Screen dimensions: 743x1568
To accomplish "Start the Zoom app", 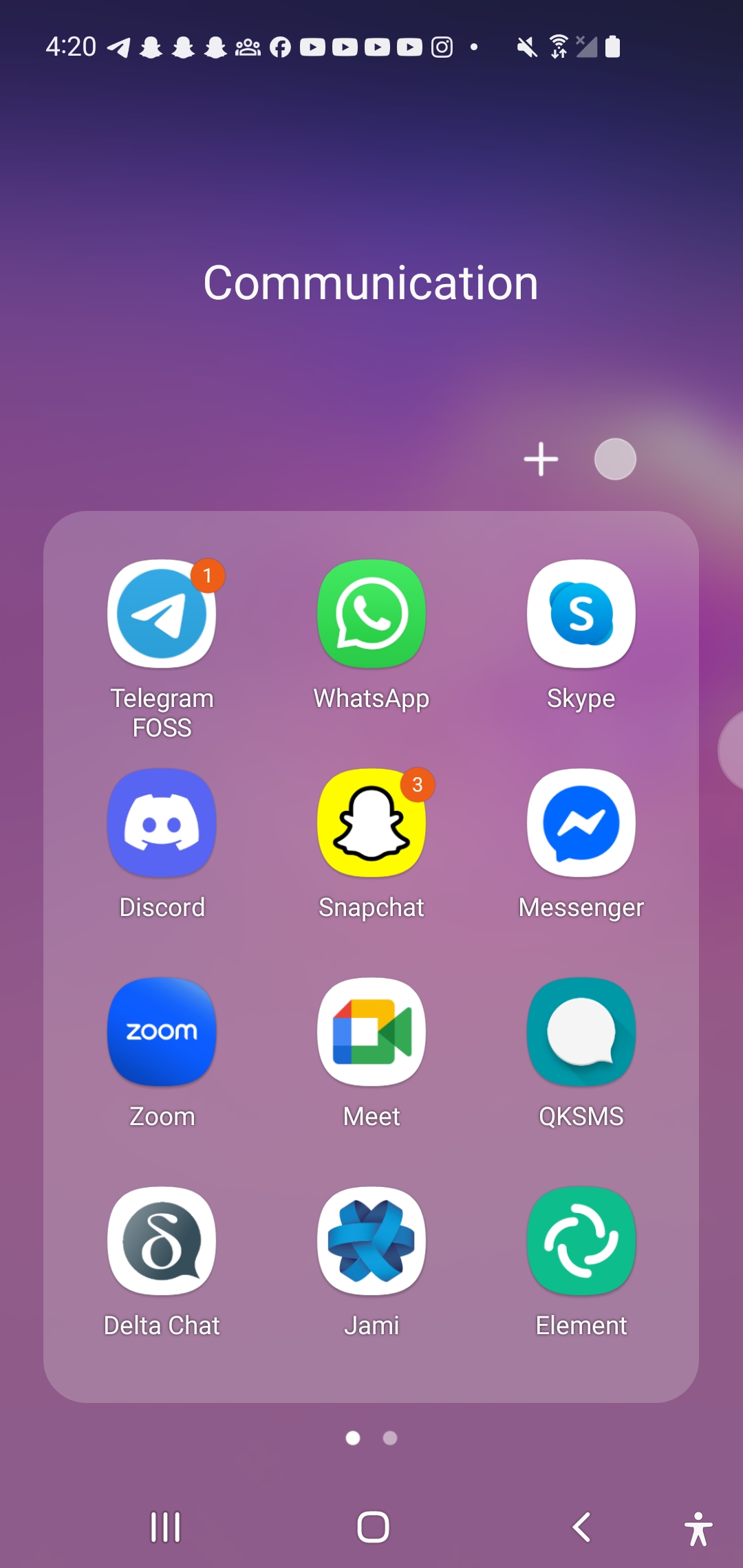I will 162,1032.
